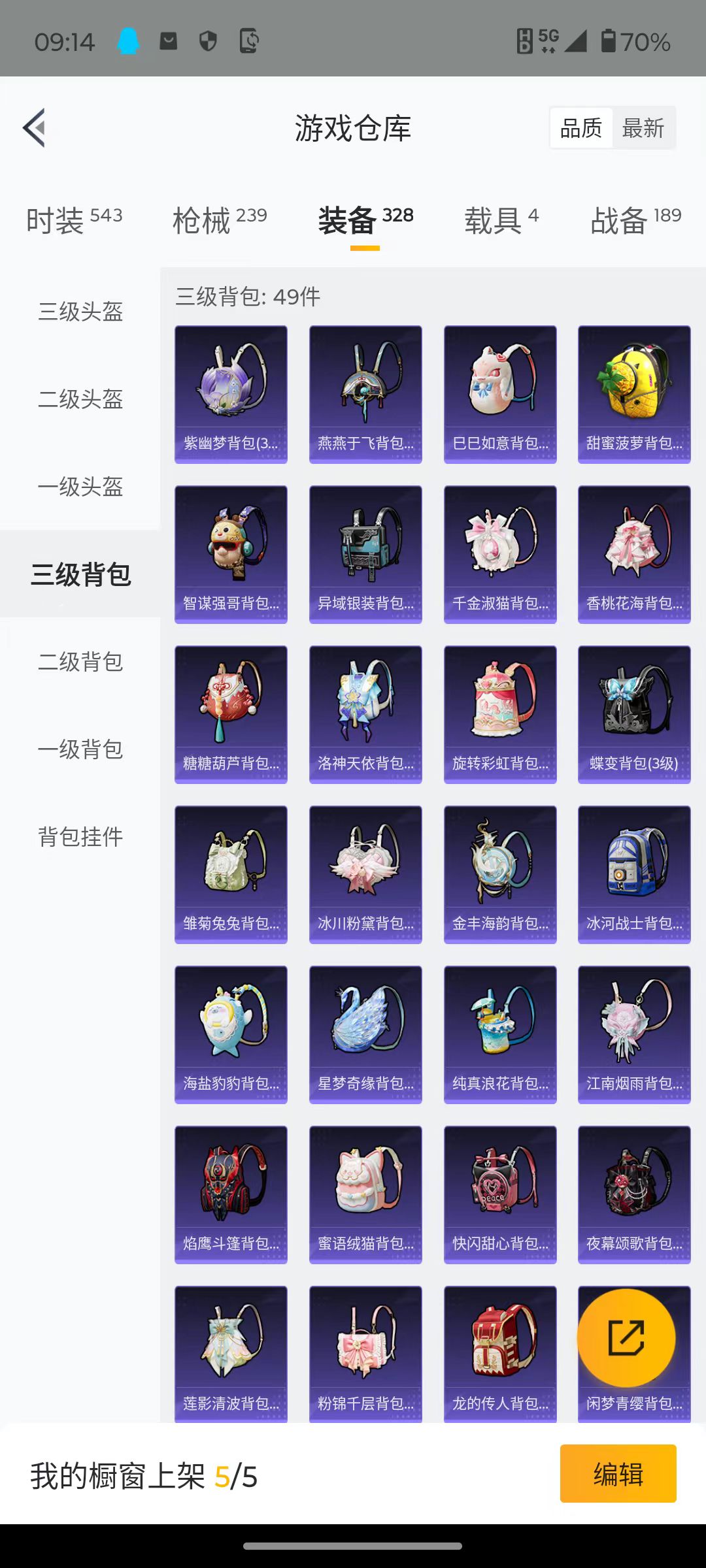This screenshot has height=1568, width=706.
Task: Go back using the top-left arrow
Action: (35, 128)
